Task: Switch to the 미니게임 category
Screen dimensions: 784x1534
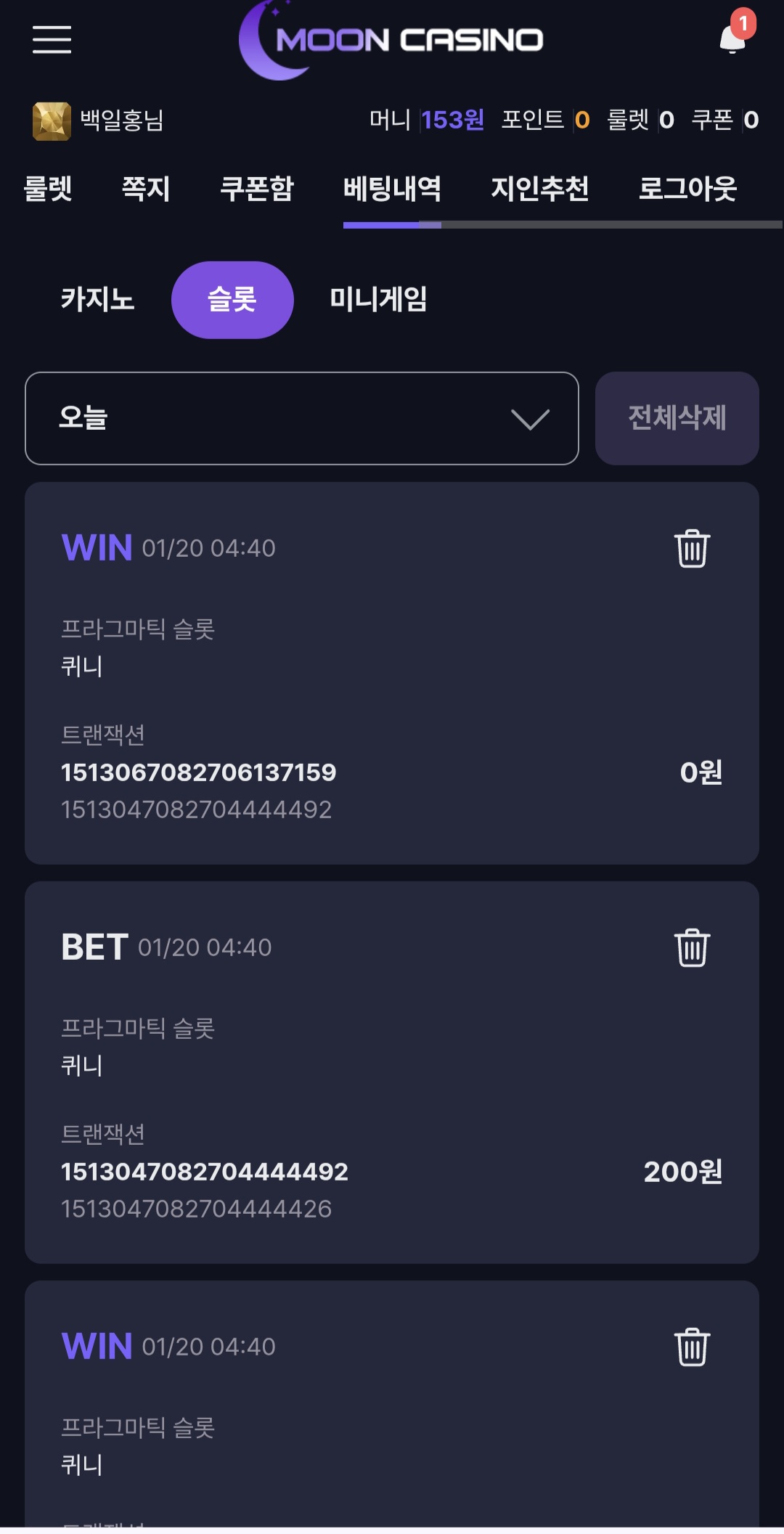Action: pyautogui.click(x=378, y=299)
